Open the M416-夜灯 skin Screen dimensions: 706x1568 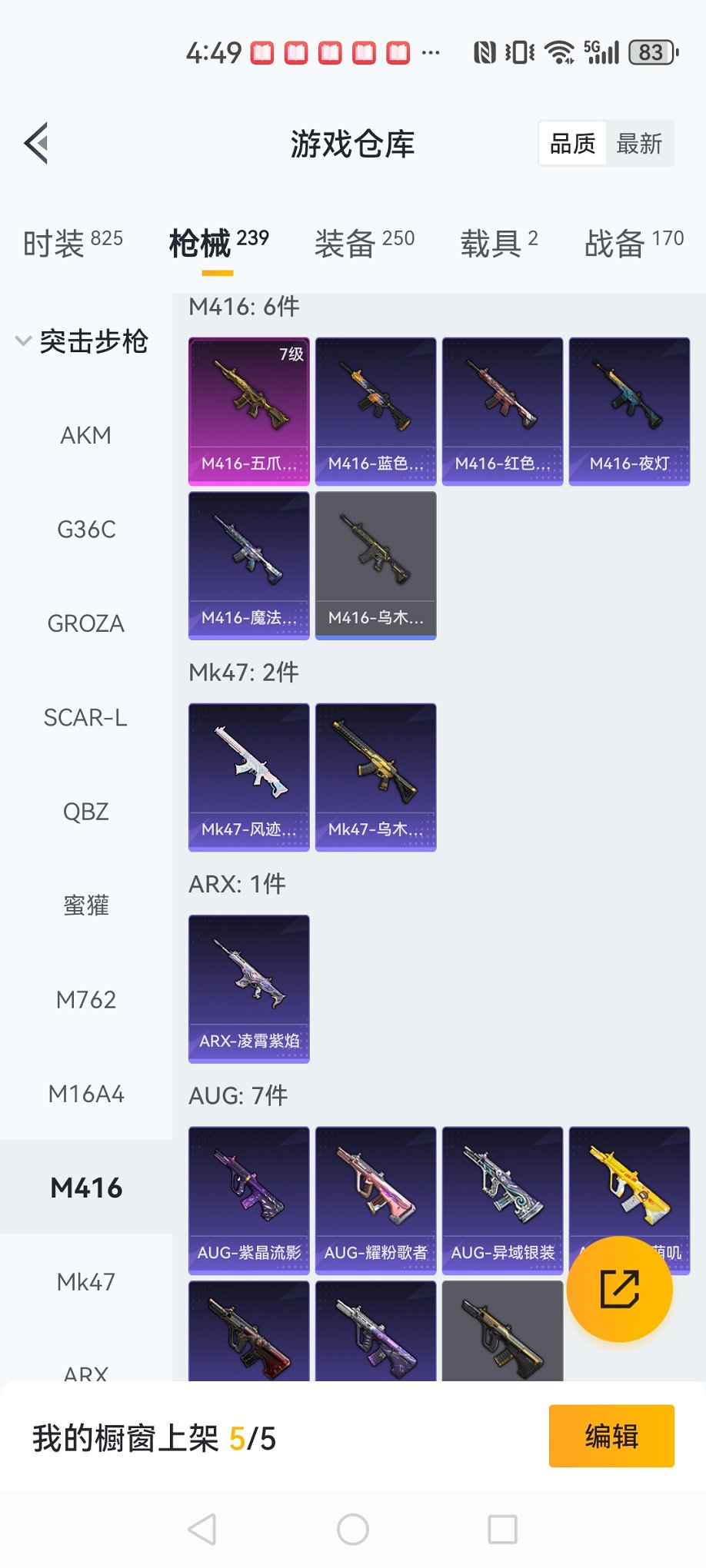[x=629, y=411]
